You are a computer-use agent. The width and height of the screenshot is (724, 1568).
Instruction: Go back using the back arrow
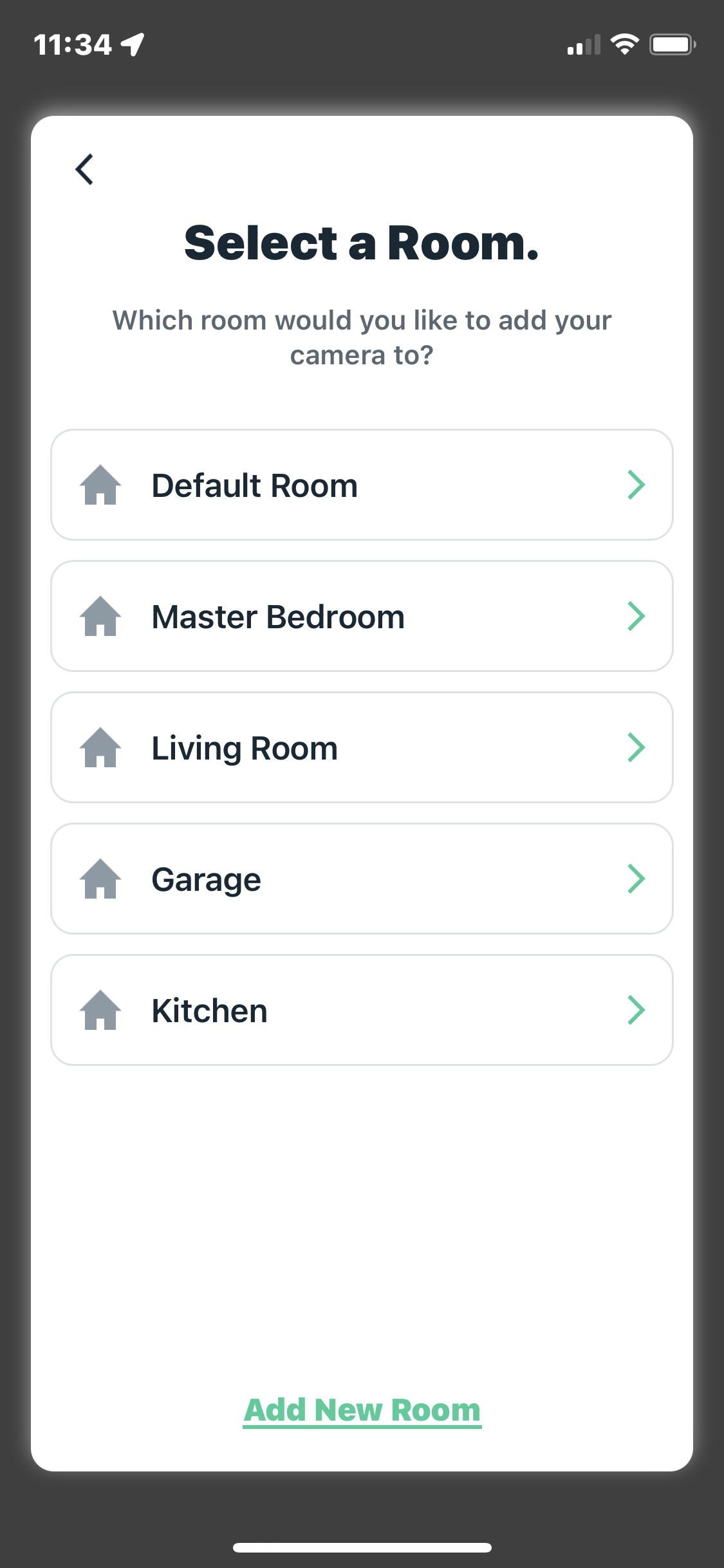click(85, 169)
